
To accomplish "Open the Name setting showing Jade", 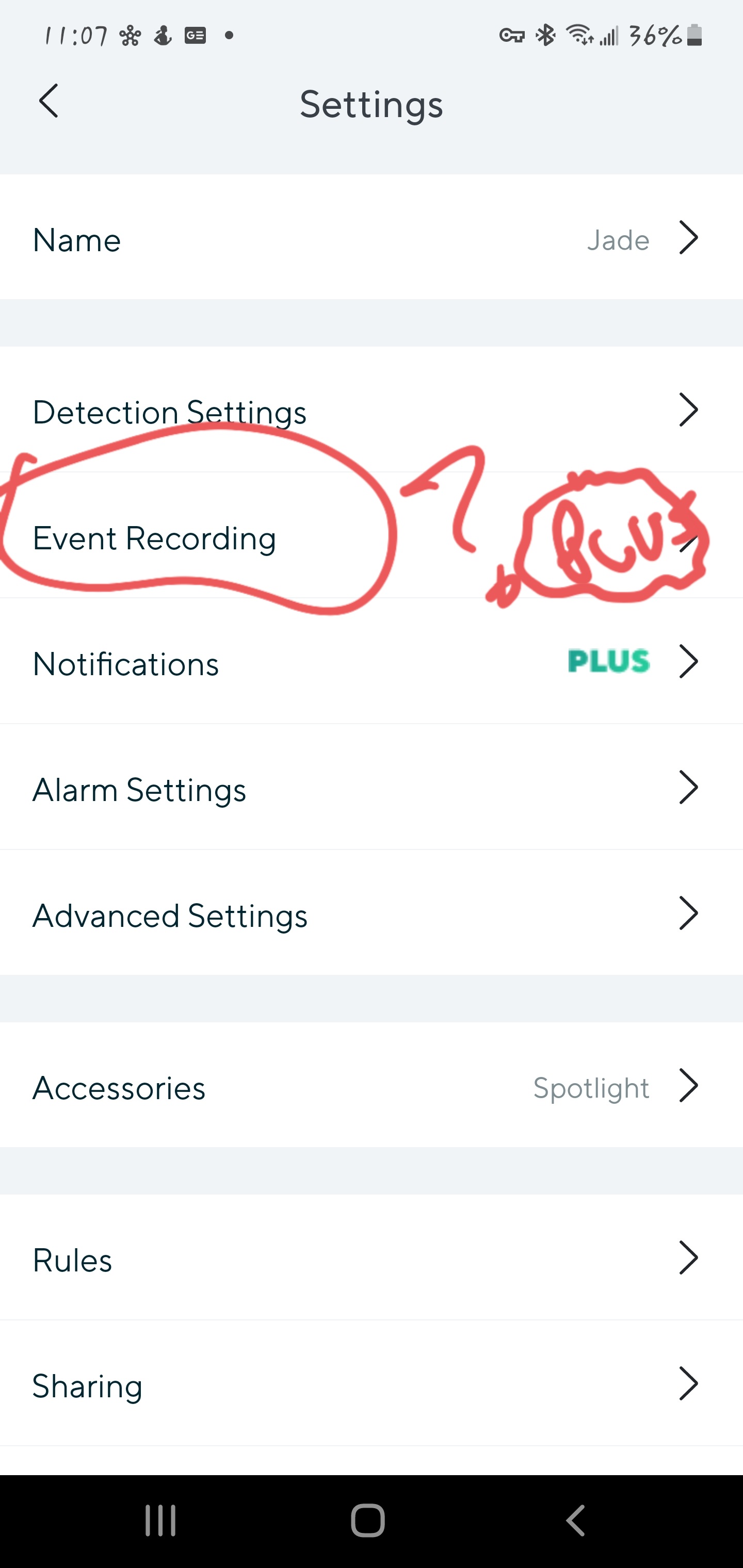I will (372, 239).
